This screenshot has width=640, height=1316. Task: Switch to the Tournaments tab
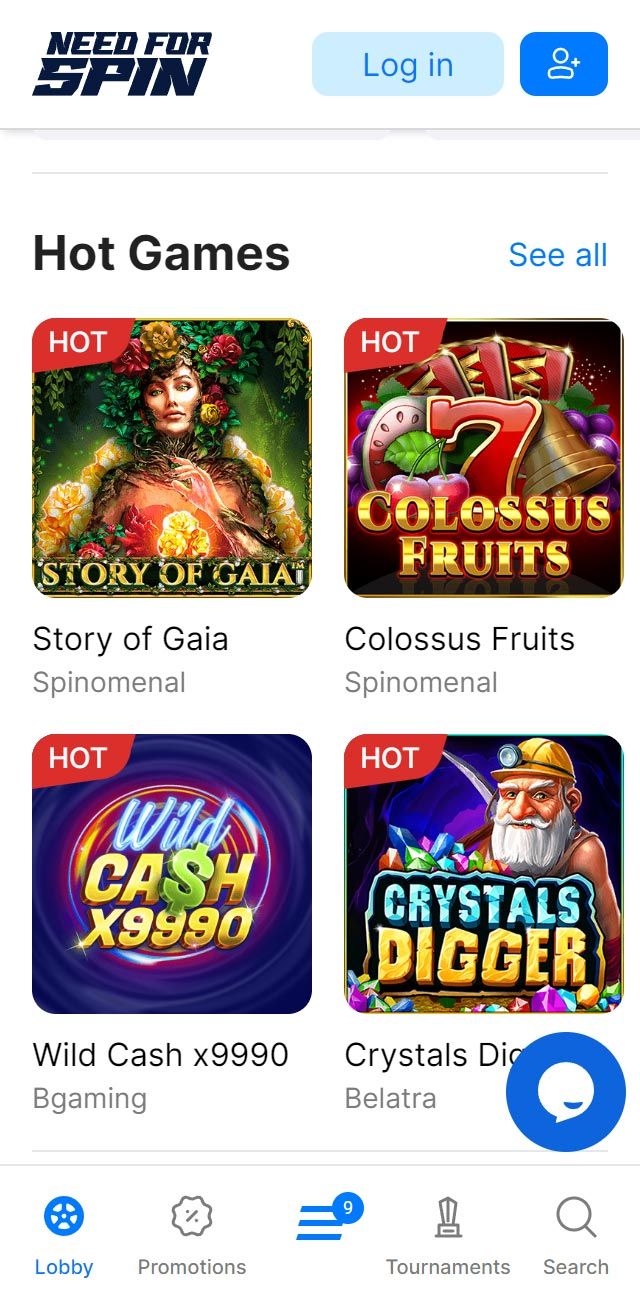[x=448, y=1238]
